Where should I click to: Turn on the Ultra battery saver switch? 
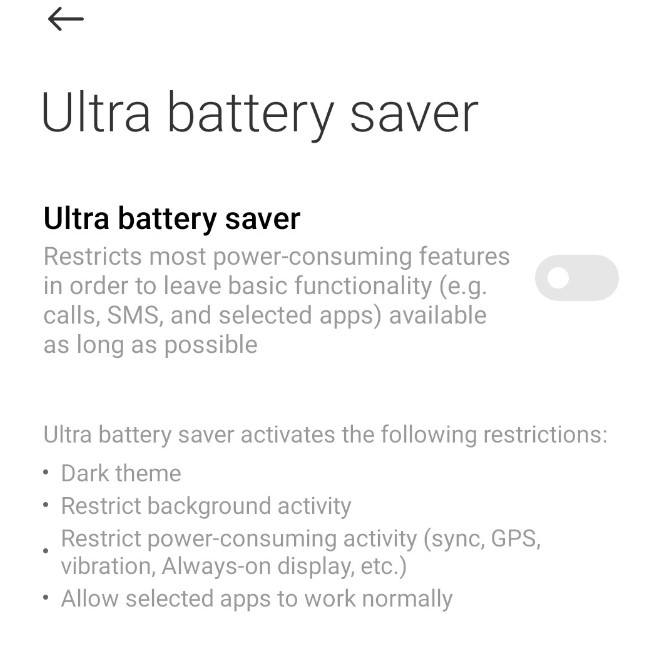click(576, 278)
